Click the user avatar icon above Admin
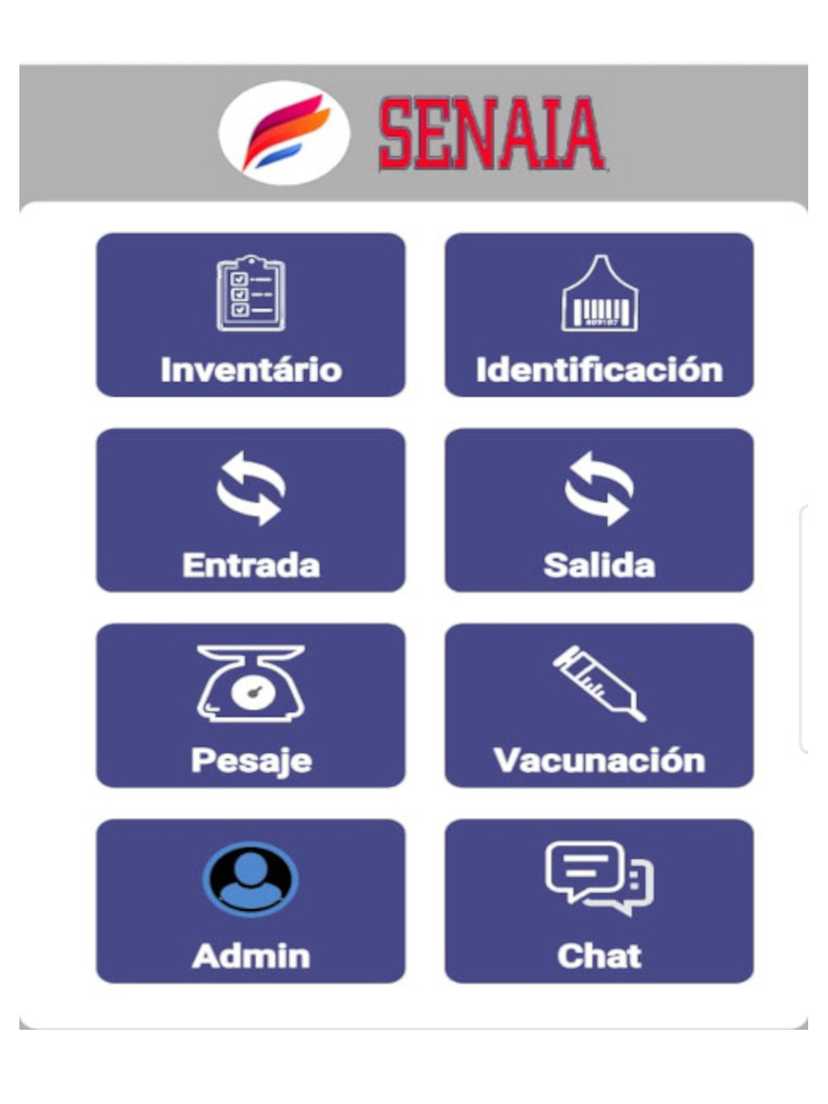 [250, 878]
